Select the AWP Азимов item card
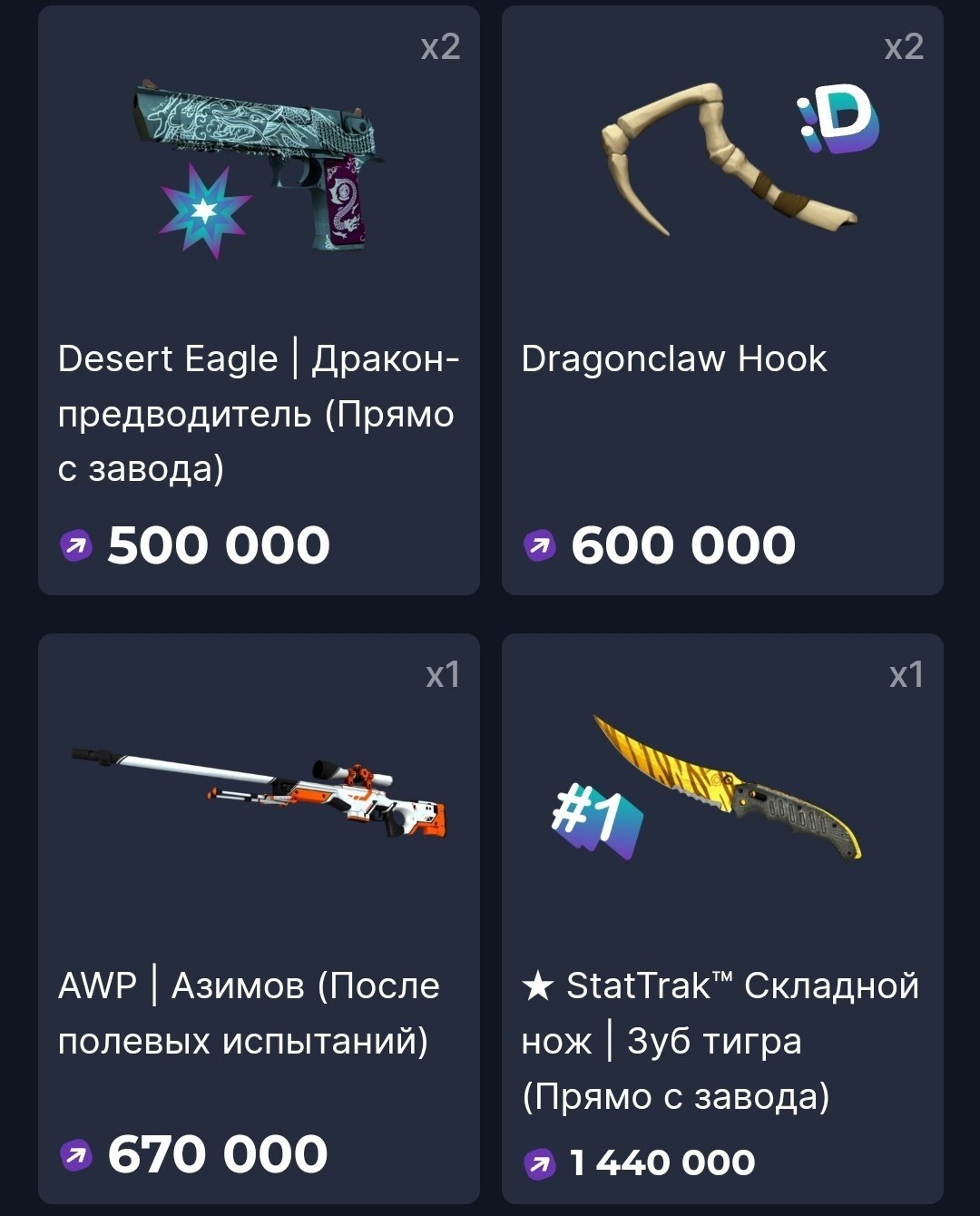This screenshot has height=1216, width=980. click(x=259, y=917)
